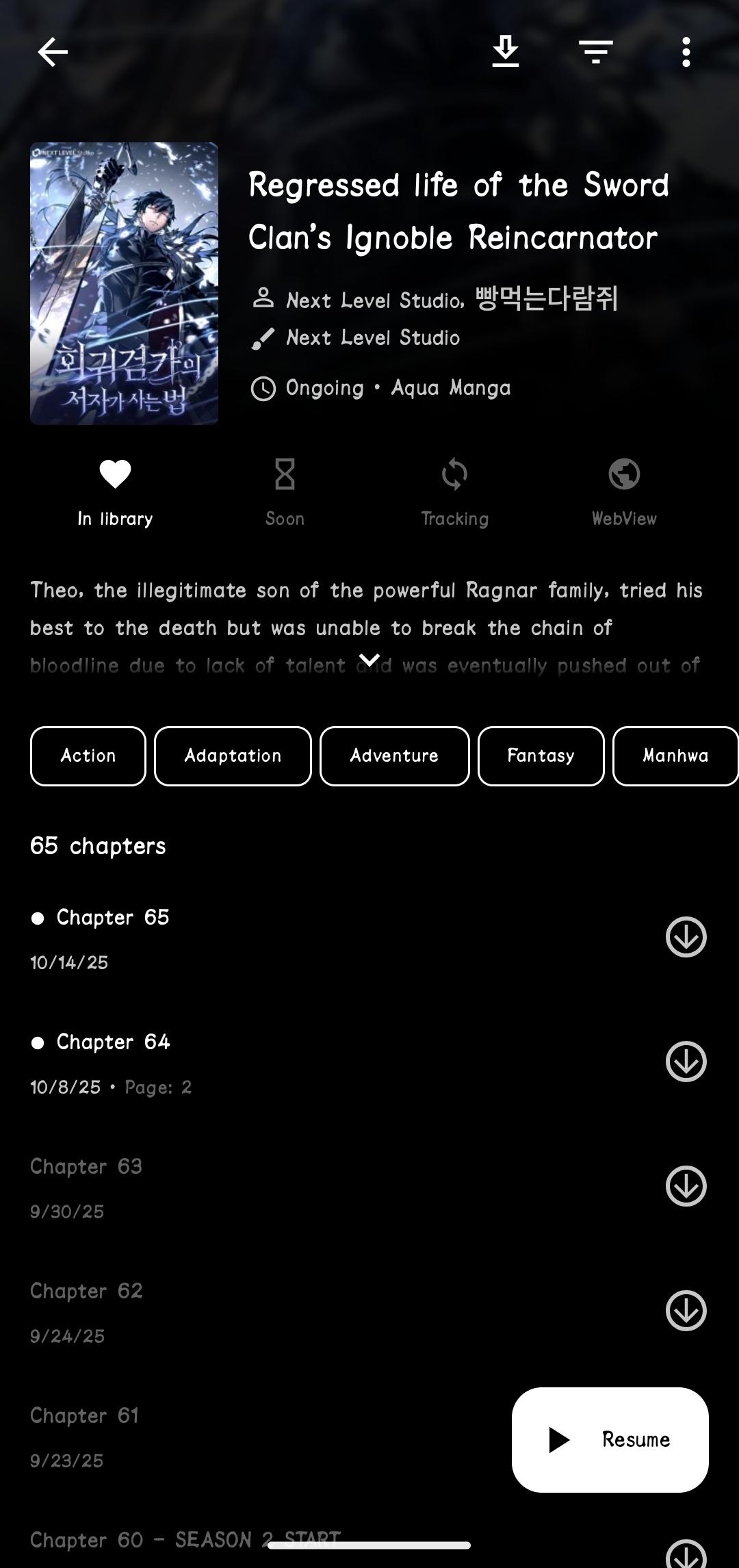This screenshot has height=1568, width=739.
Task: Expand the manga description
Action: pyautogui.click(x=369, y=660)
